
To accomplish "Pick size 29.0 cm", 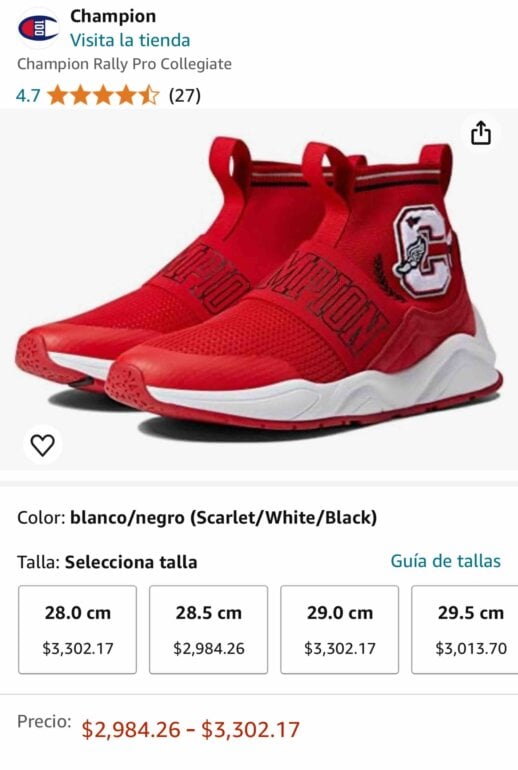I will [340, 630].
